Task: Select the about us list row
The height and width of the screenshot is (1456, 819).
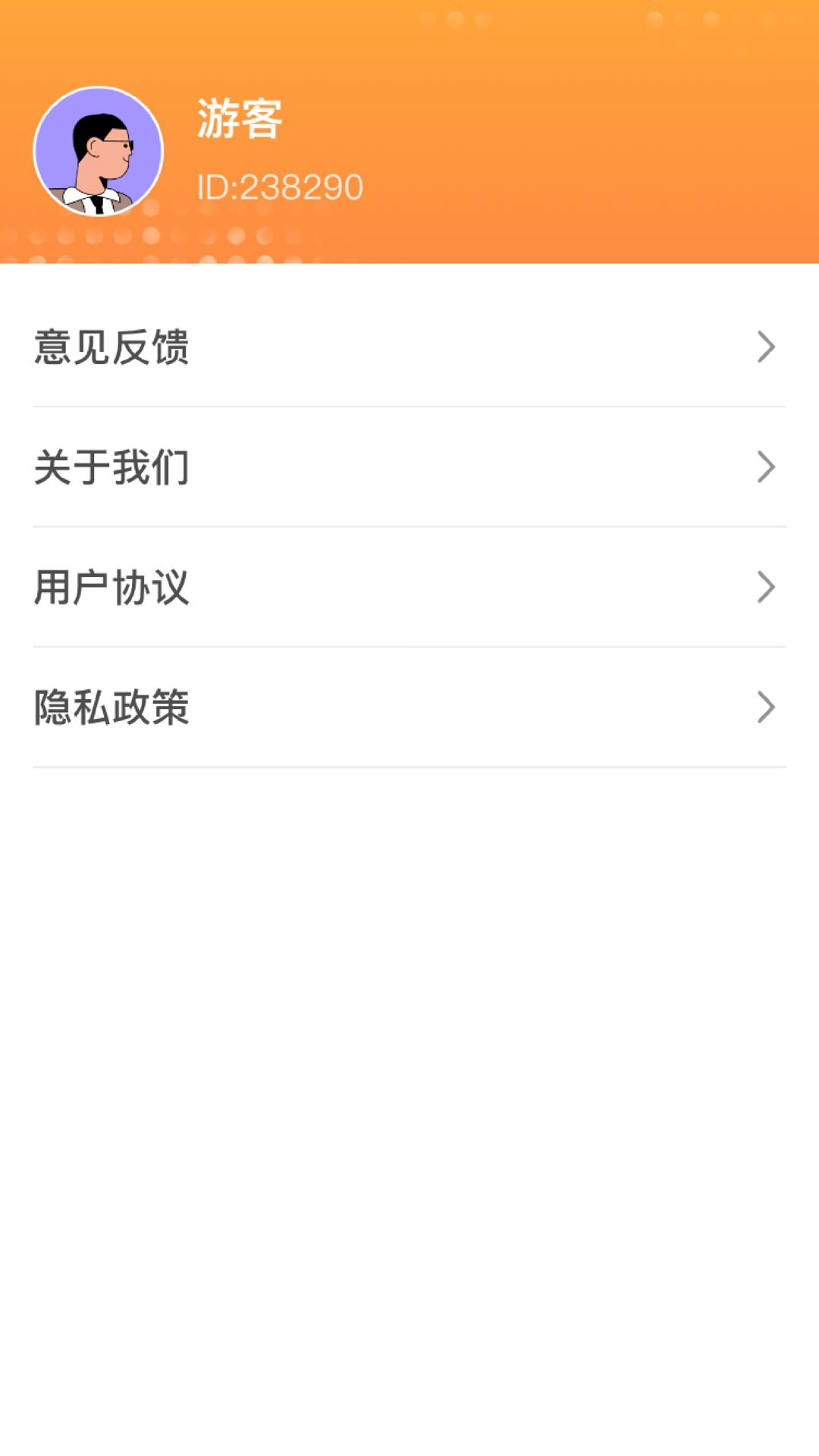Action: (409, 469)
